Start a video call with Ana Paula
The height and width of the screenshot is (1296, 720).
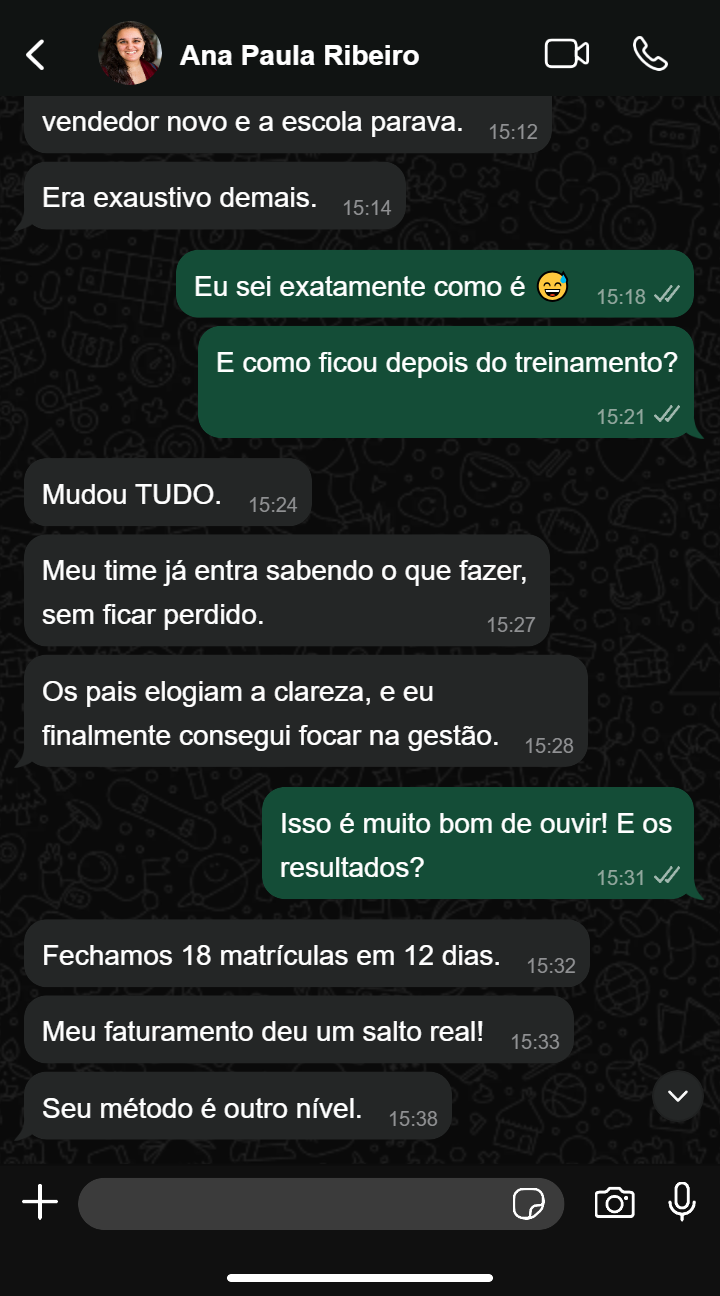pyautogui.click(x=566, y=54)
